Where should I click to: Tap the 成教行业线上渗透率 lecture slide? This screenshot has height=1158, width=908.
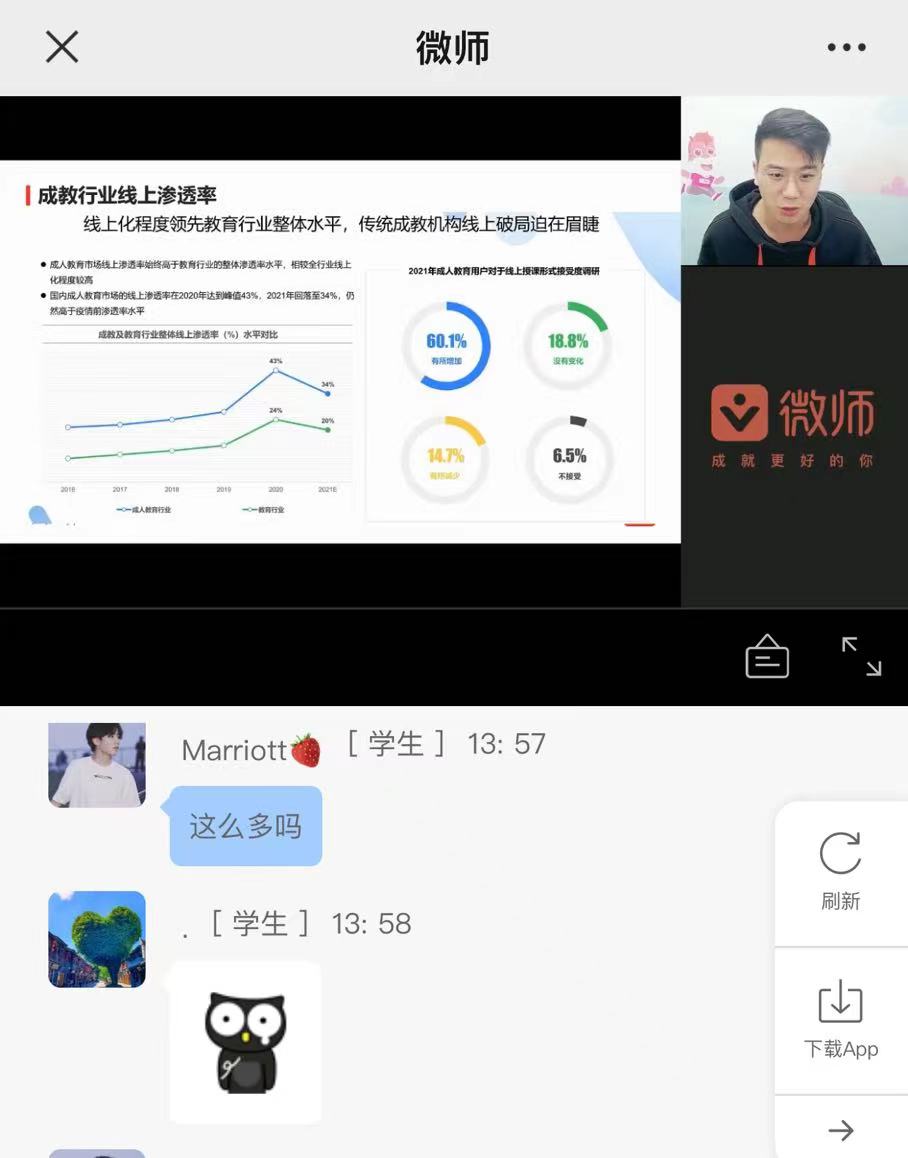click(x=340, y=351)
